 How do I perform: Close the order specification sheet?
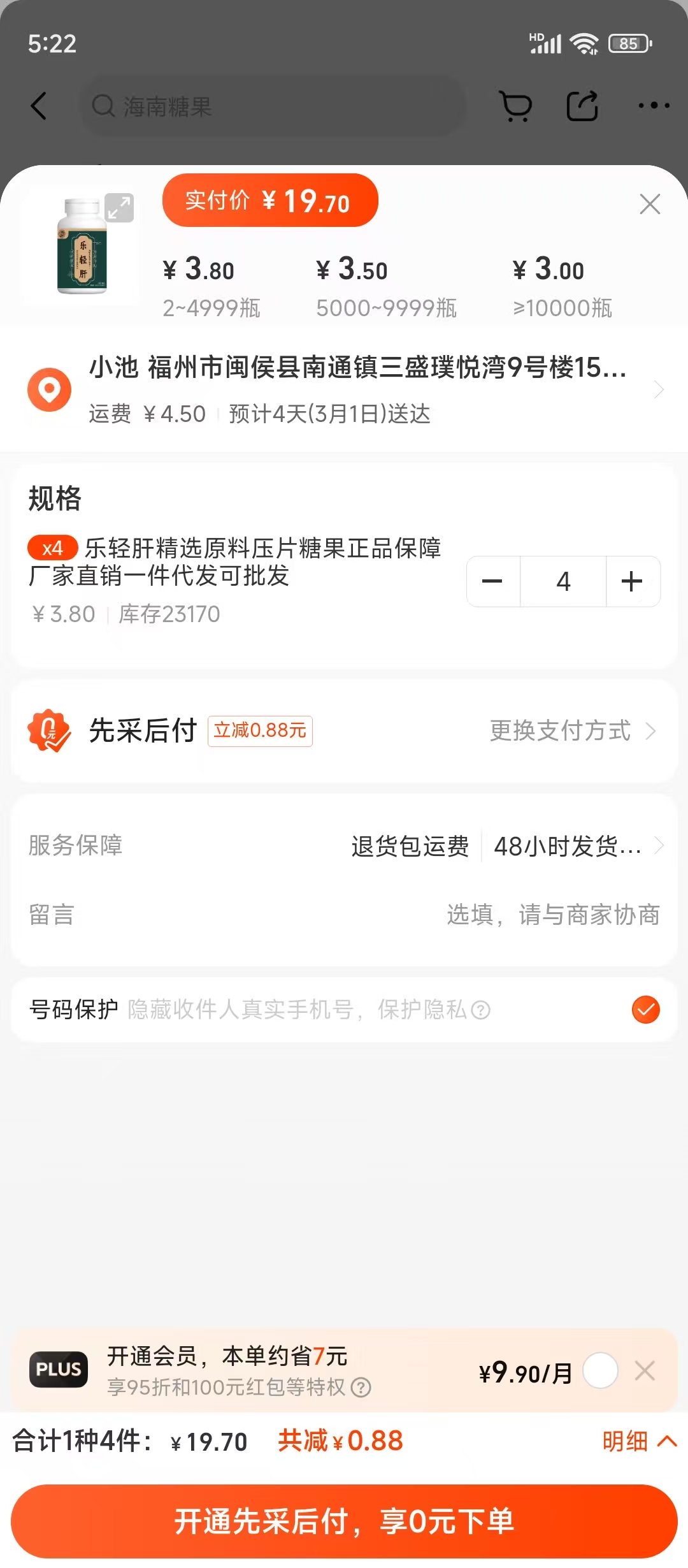(649, 204)
